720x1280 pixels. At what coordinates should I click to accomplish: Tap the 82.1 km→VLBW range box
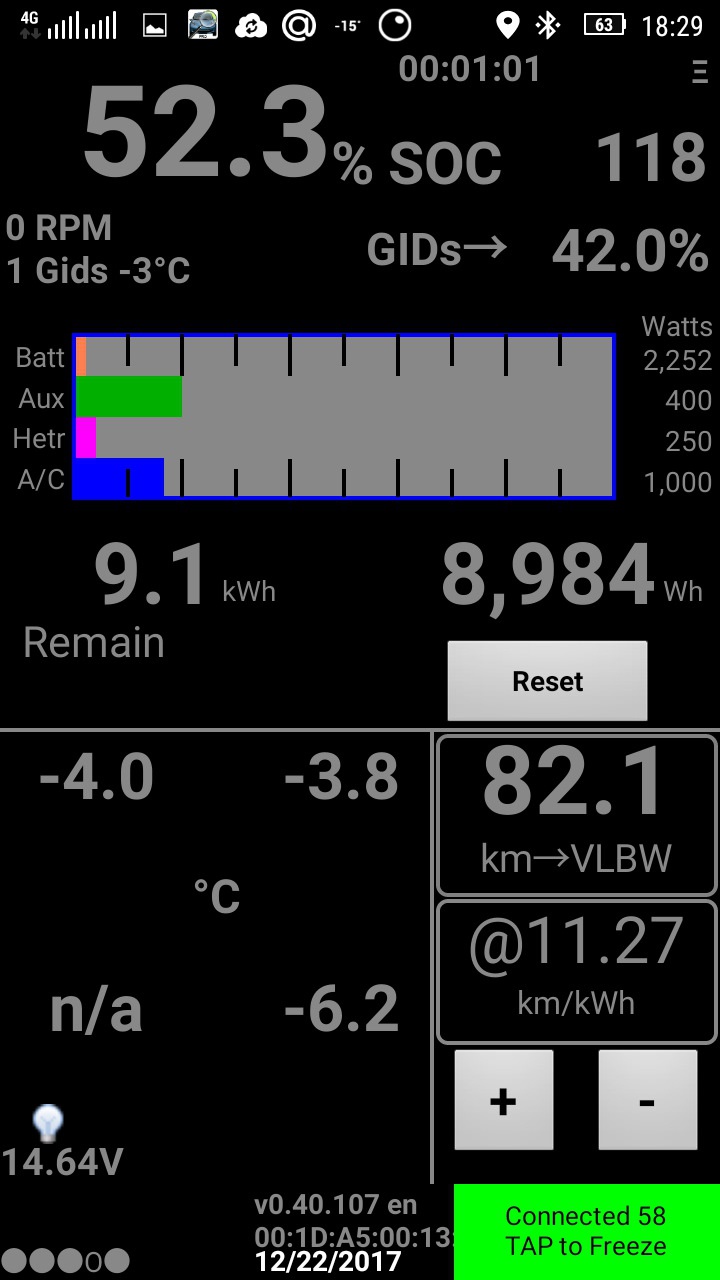tap(577, 815)
